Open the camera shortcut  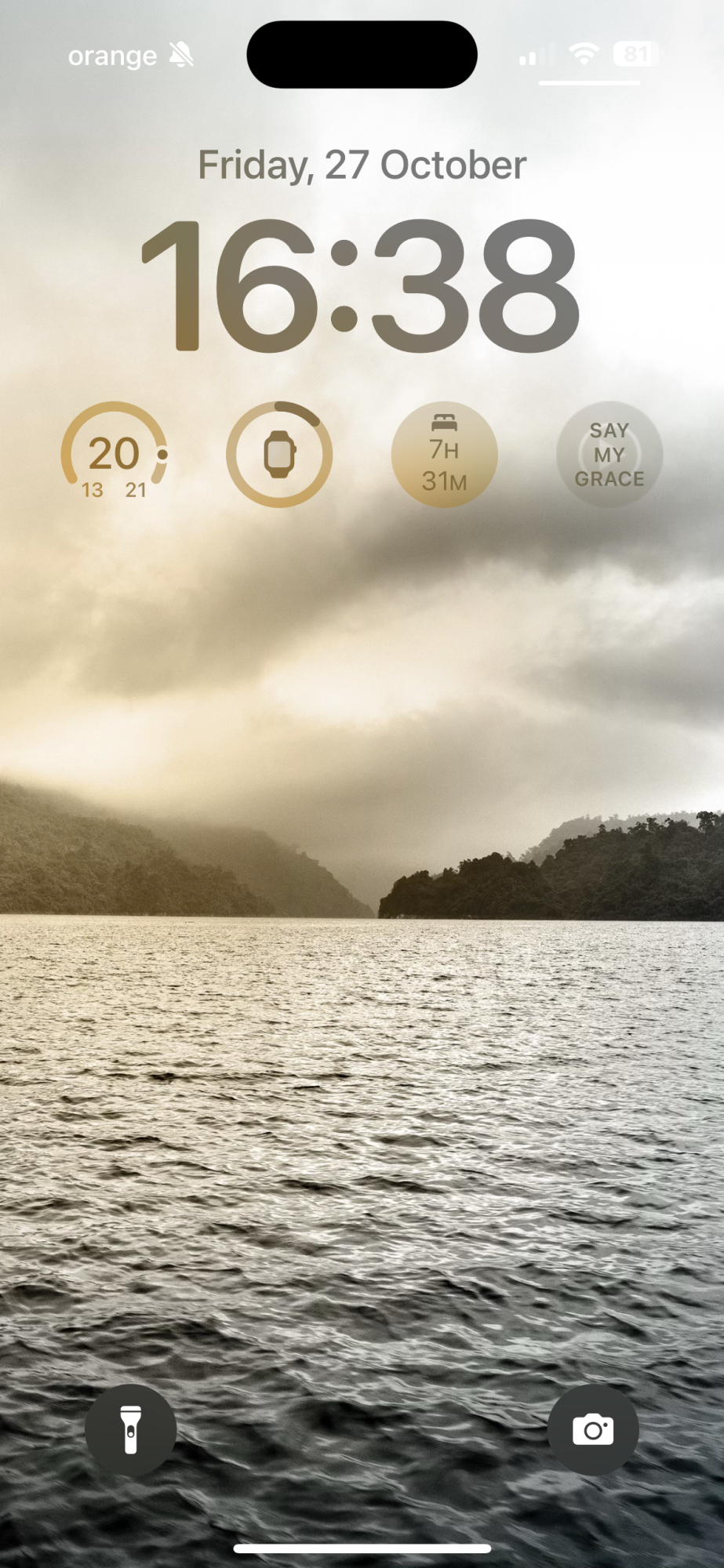point(593,1430)
